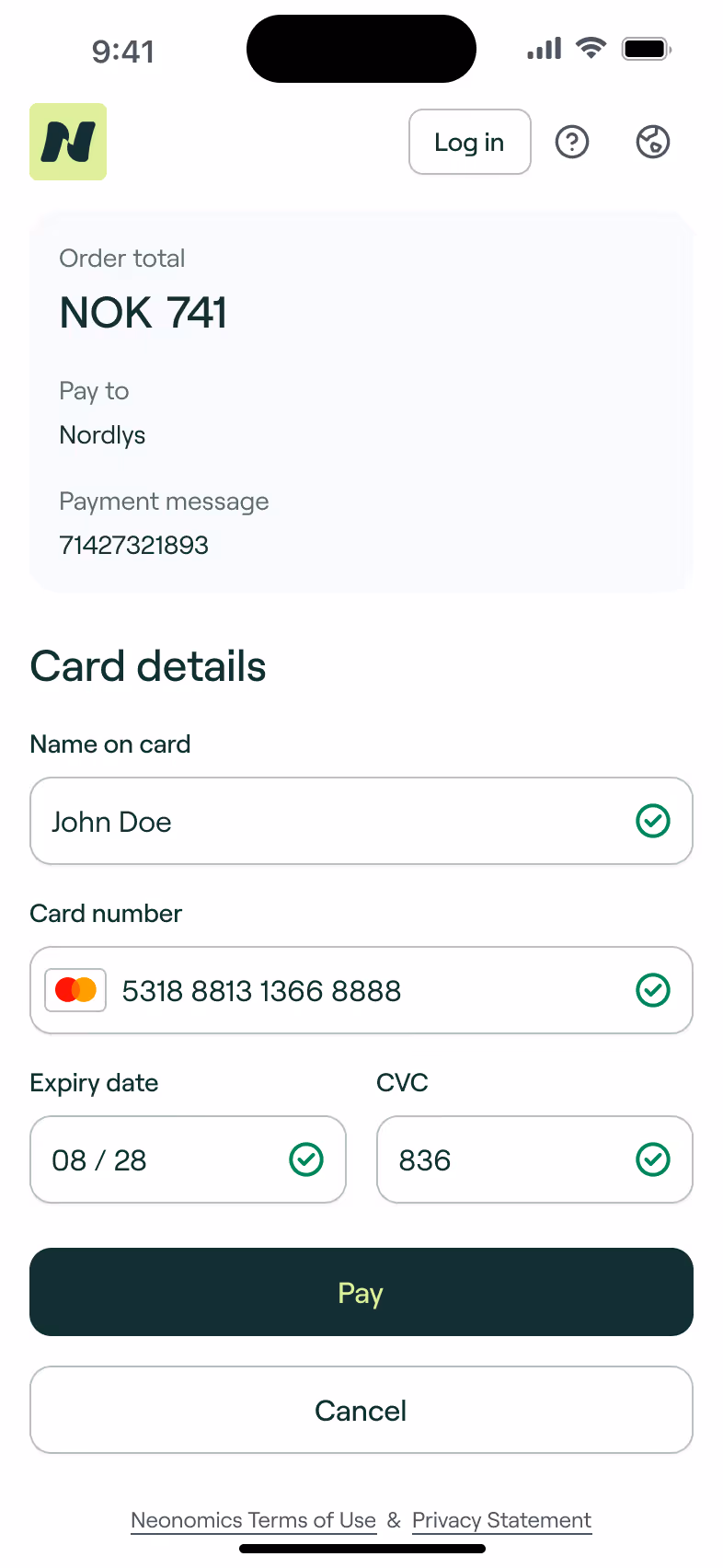
Task: Edit the Name on card field
Action: [x=361, y=821]
